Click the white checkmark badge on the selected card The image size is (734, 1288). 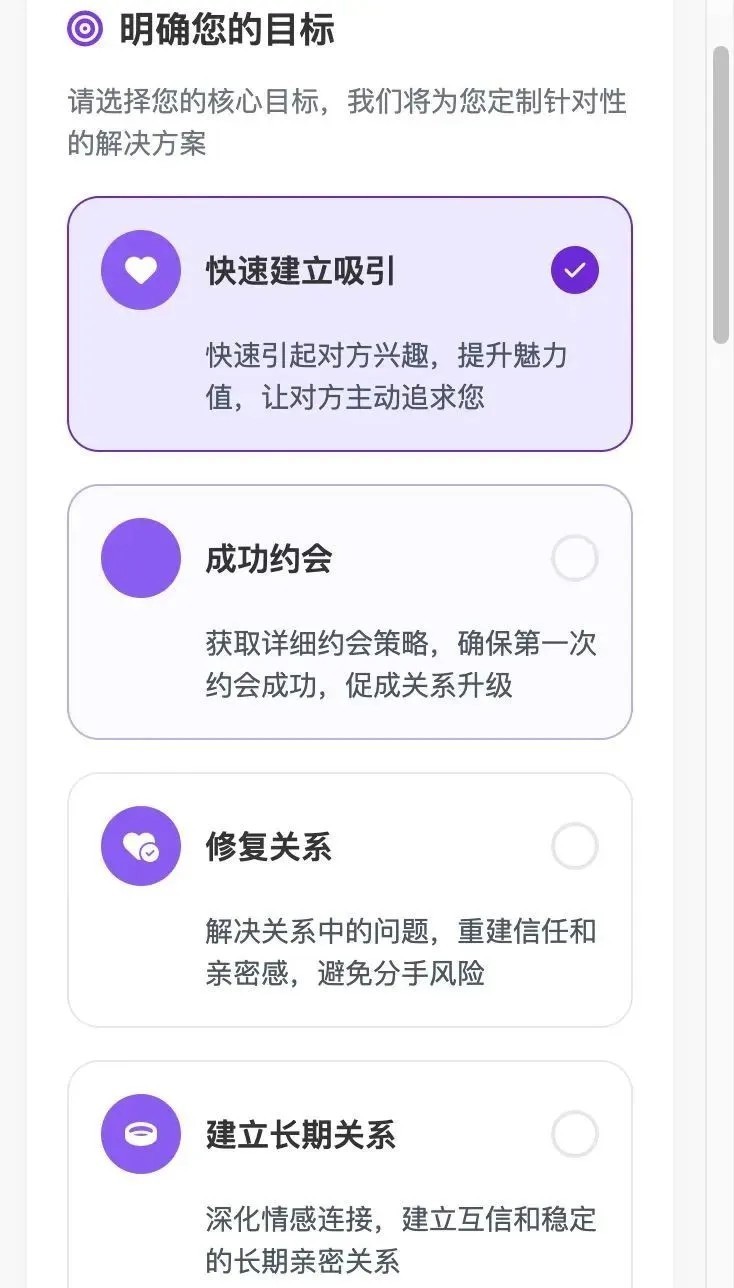click(574, 269)
